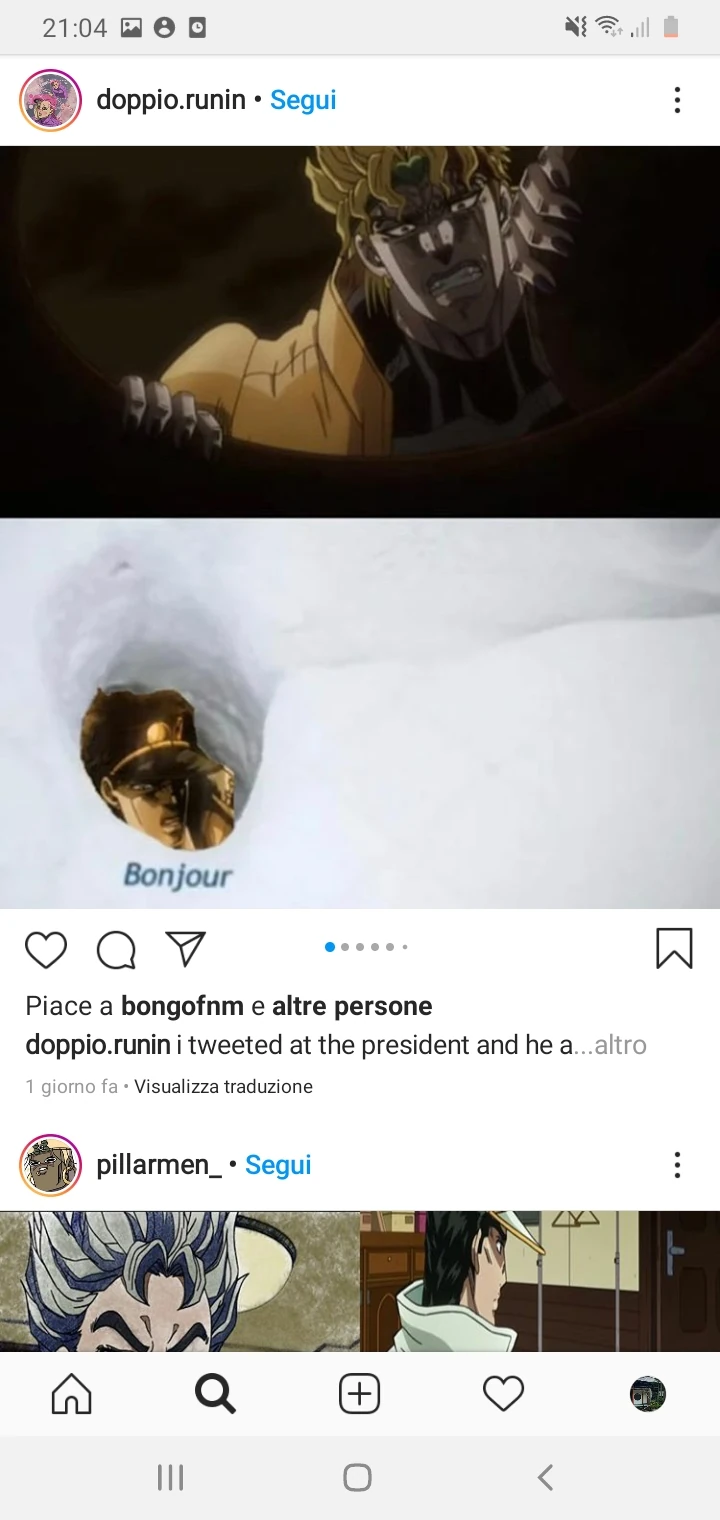Bookmark the doppio.runin post
Image resolution: width=720 pixels, height=1520 pixels.
tap(674, 948)
